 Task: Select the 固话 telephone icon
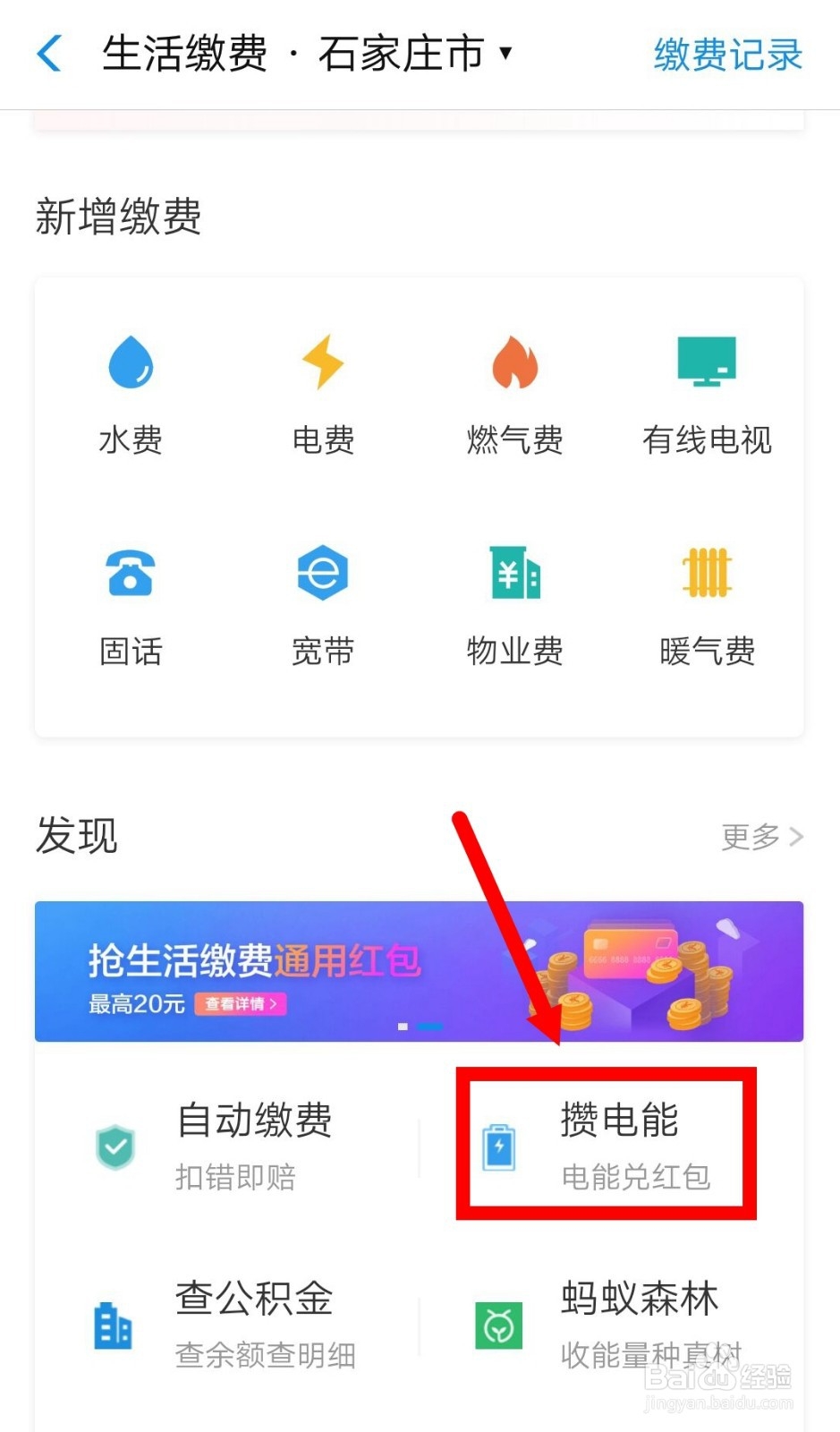pos(131,573)
